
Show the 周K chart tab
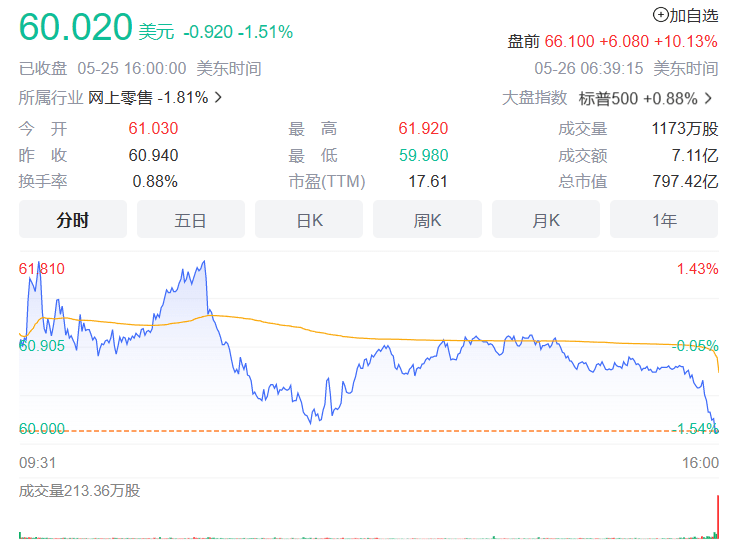[x=427, y=220]
